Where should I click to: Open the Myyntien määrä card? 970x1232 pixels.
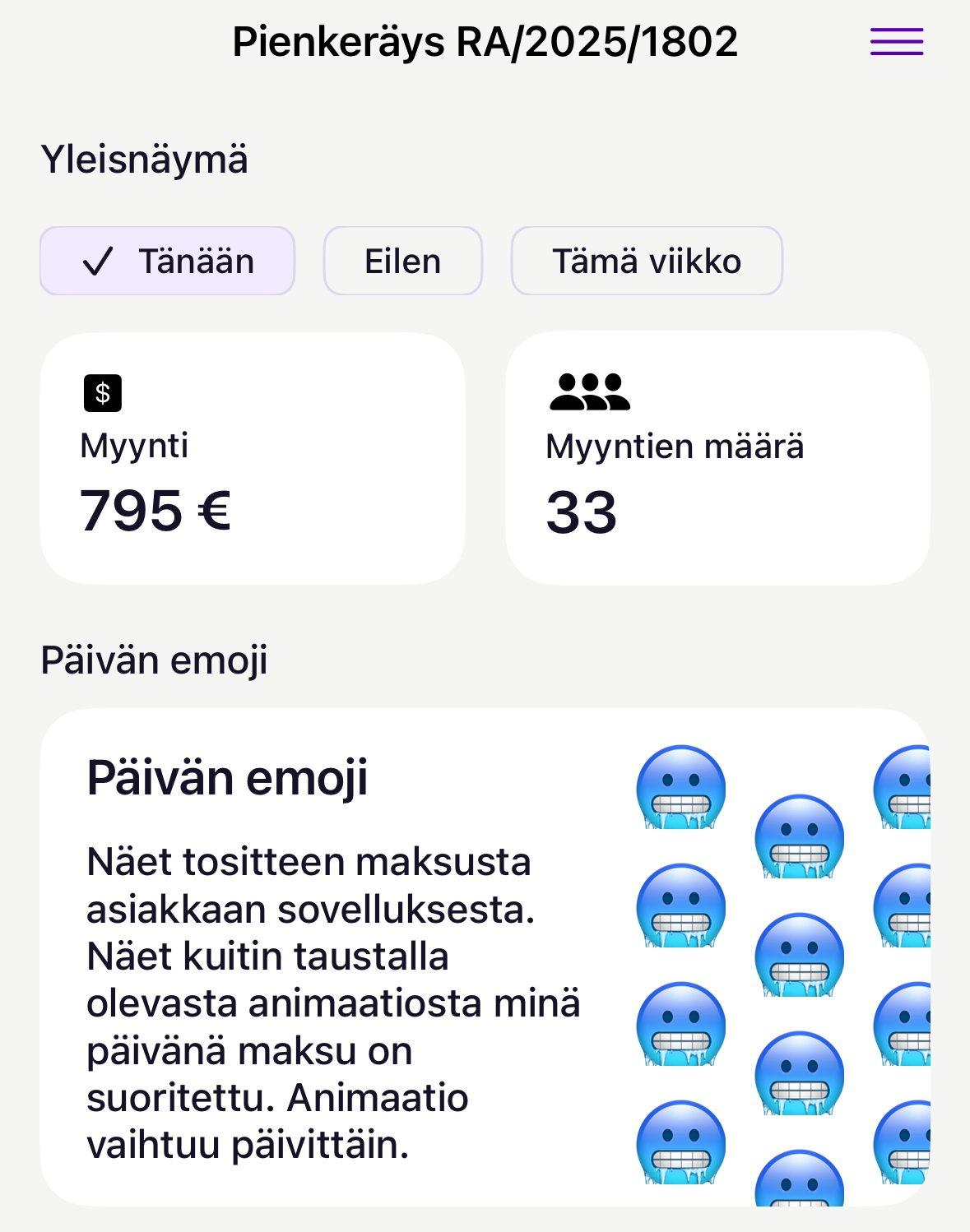pyautogui.click(x=717, y=458)
